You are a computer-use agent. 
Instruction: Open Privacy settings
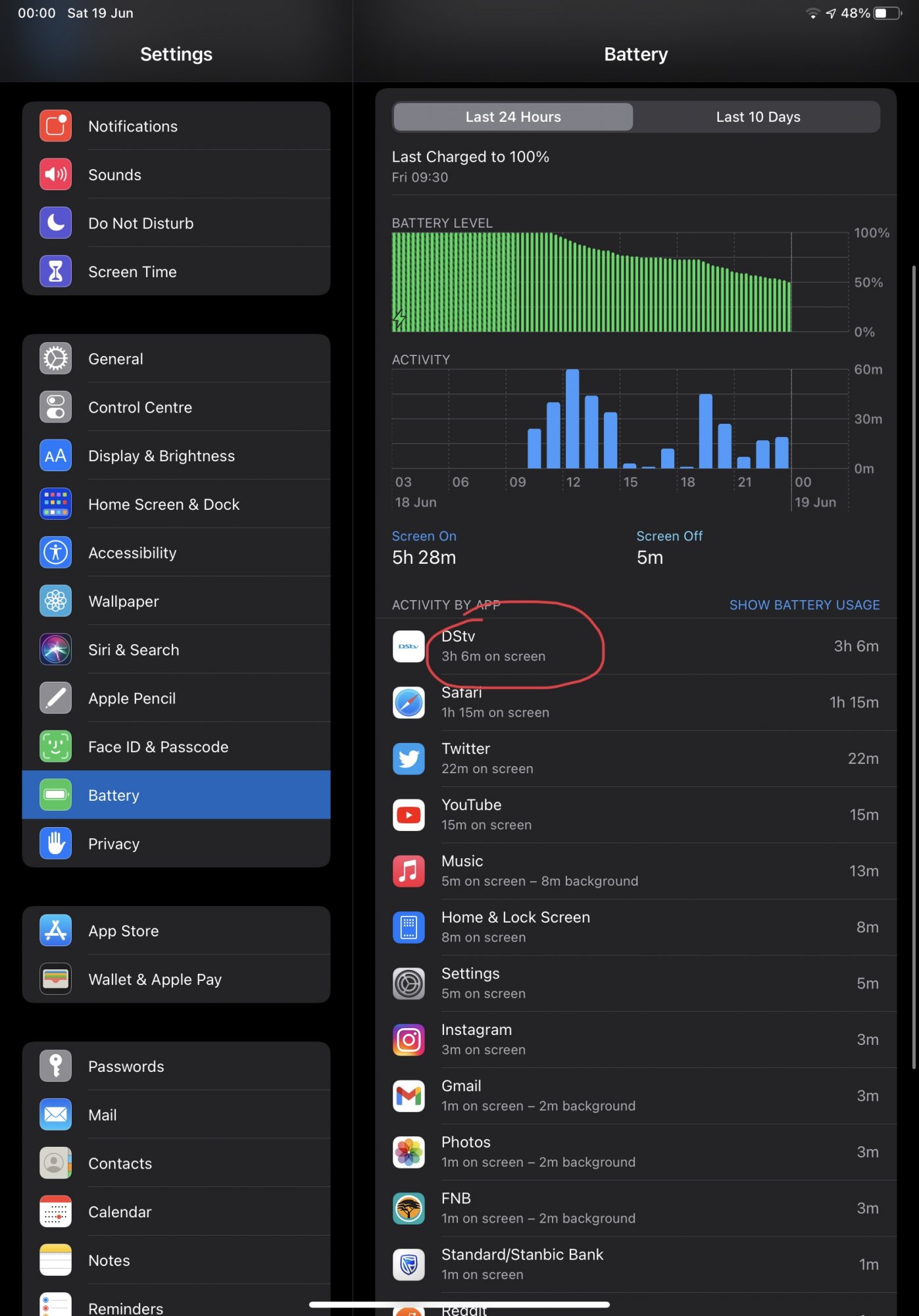(x=176, y=844)
